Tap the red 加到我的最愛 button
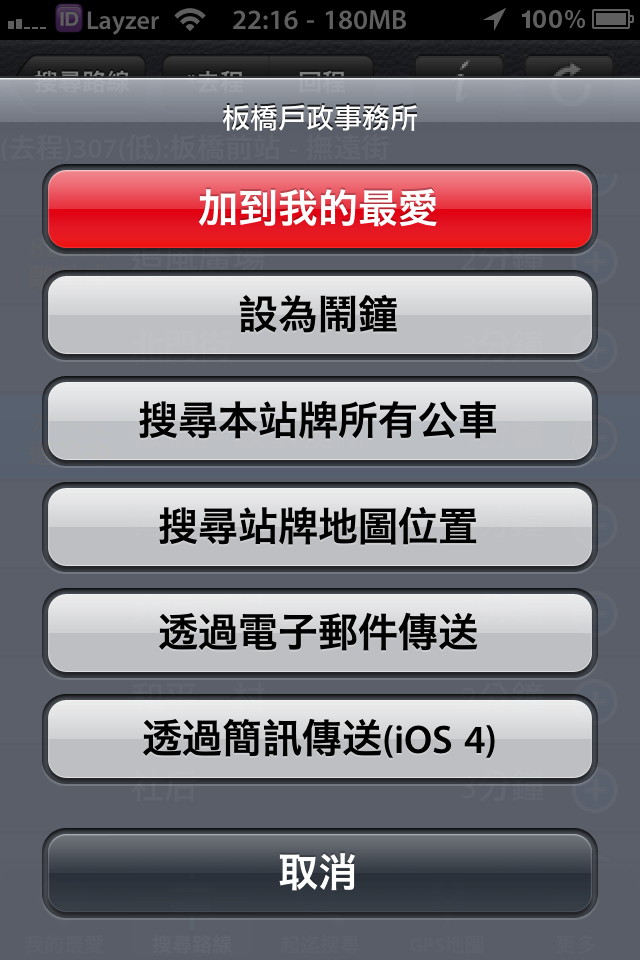Image resolution: width=640 pixels, height=960 pixels. tap(319, 210)
